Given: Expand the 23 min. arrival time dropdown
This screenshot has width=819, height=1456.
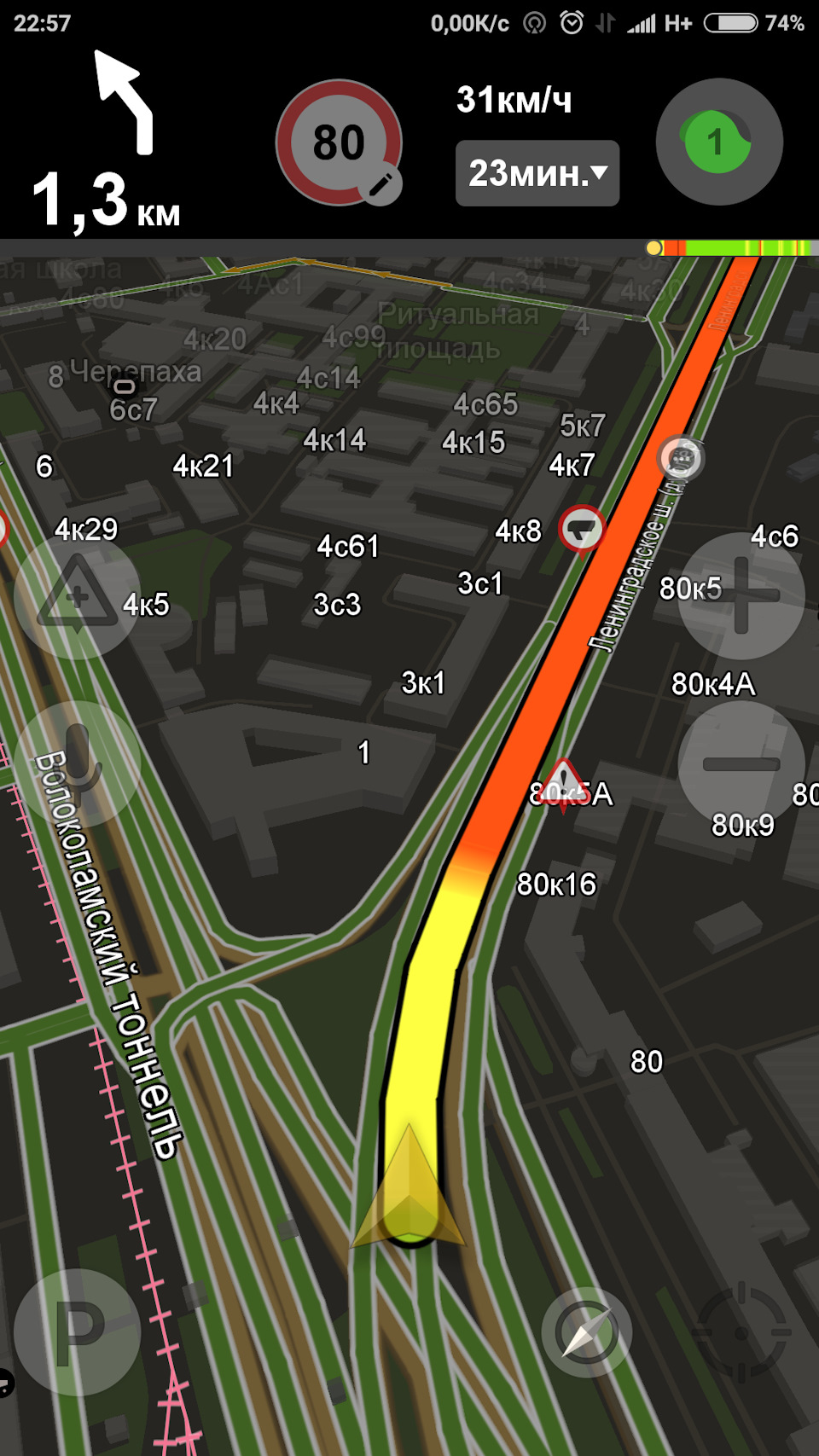Looking at the screenshot, I should tap(537, 173).
